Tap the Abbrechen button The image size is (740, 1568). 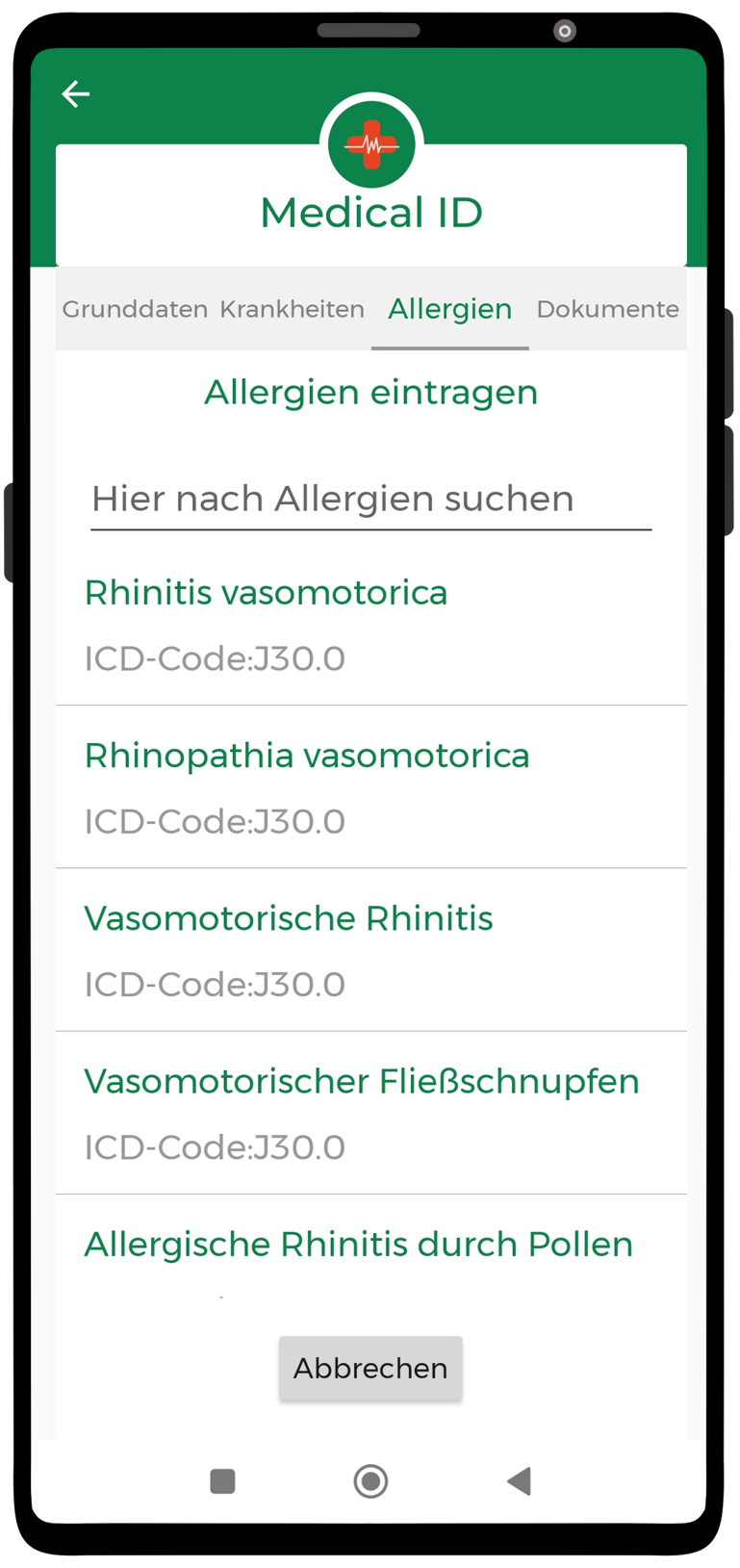point(370,1368)
